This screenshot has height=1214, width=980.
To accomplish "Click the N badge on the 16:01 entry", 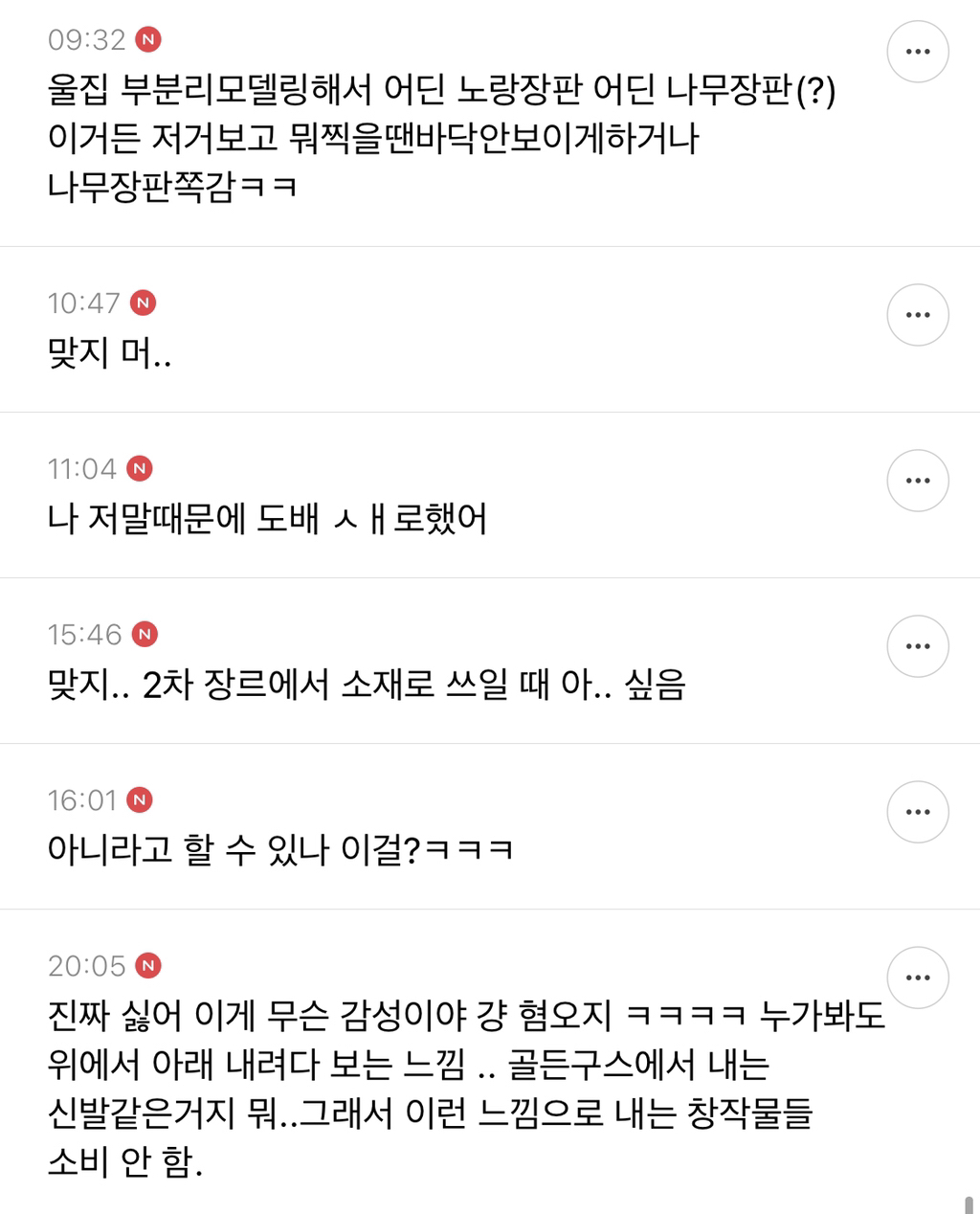I will click(141, 799).
